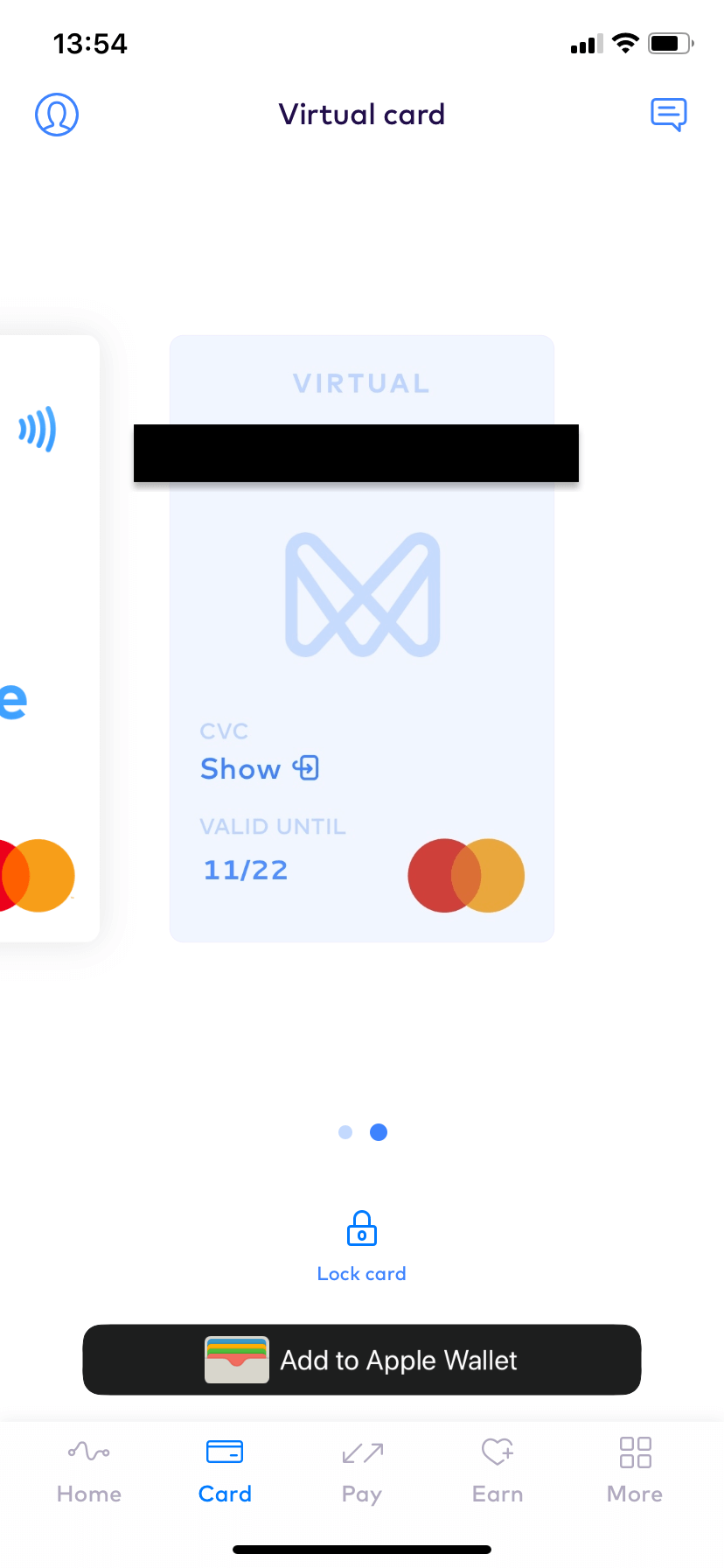Open the Earn tab
Viewport: 724px width, 1568px height.
[x=498, y=1471]
